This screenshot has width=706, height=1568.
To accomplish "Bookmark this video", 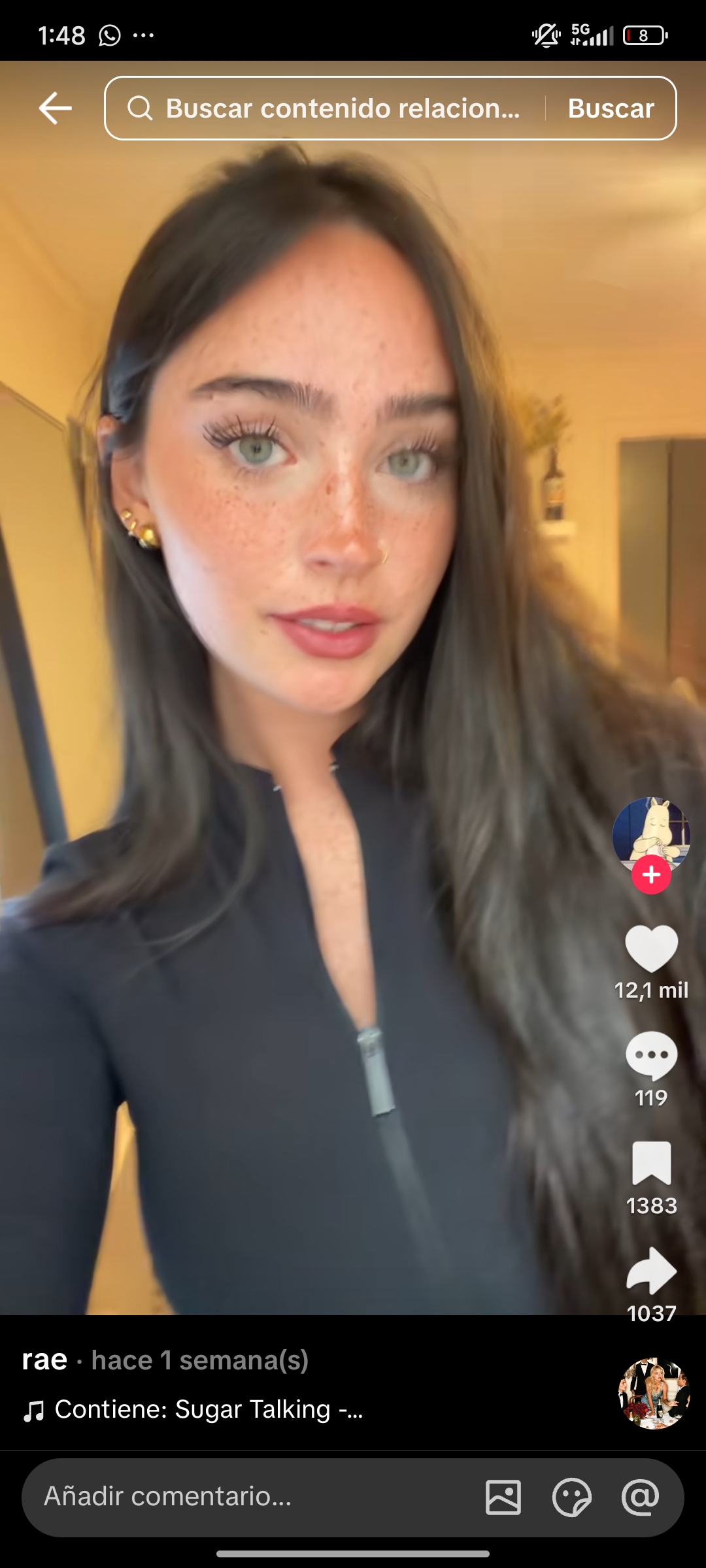I will (x=651, y=1164).
